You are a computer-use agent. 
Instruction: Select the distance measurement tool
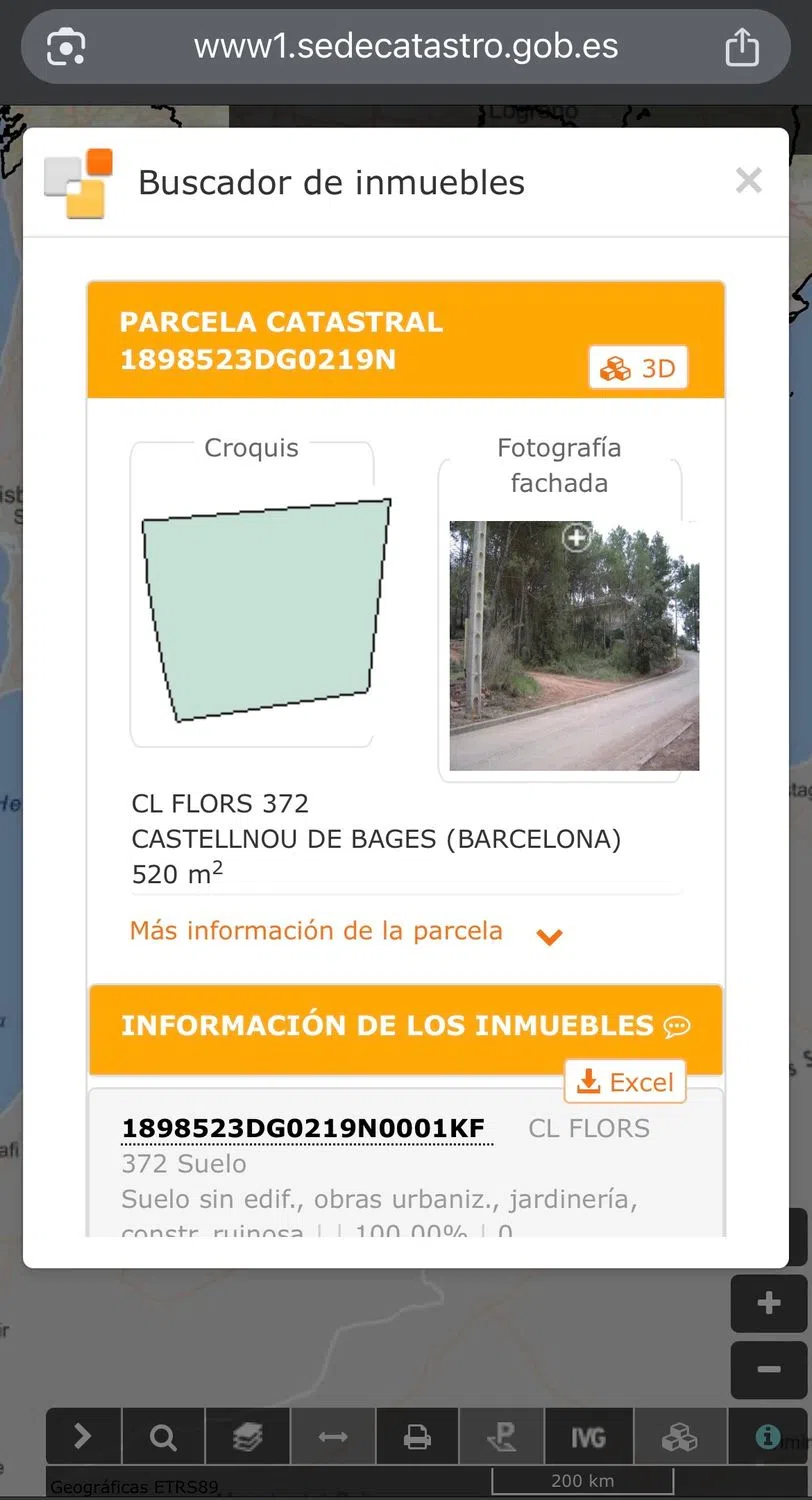pos(332,1437)
